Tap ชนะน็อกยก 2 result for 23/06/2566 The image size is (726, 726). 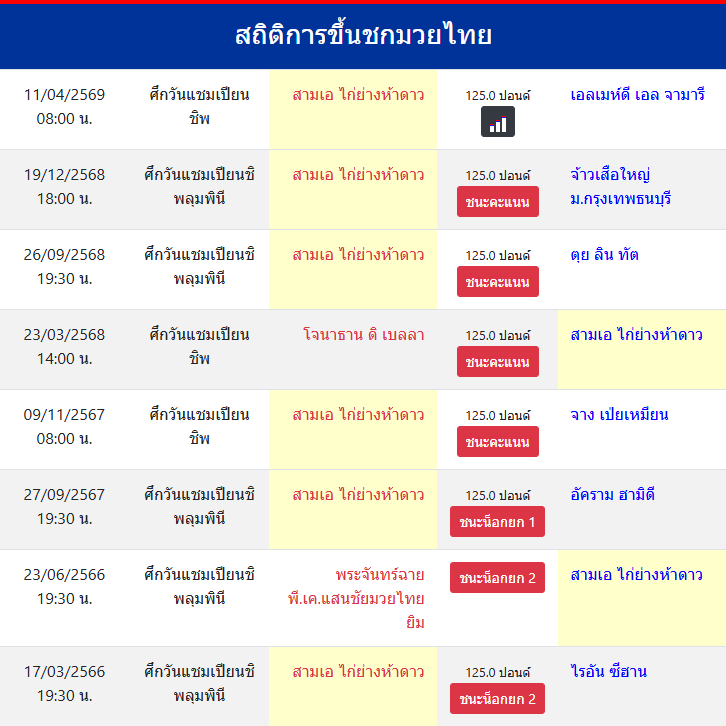(x=497, y=578)
